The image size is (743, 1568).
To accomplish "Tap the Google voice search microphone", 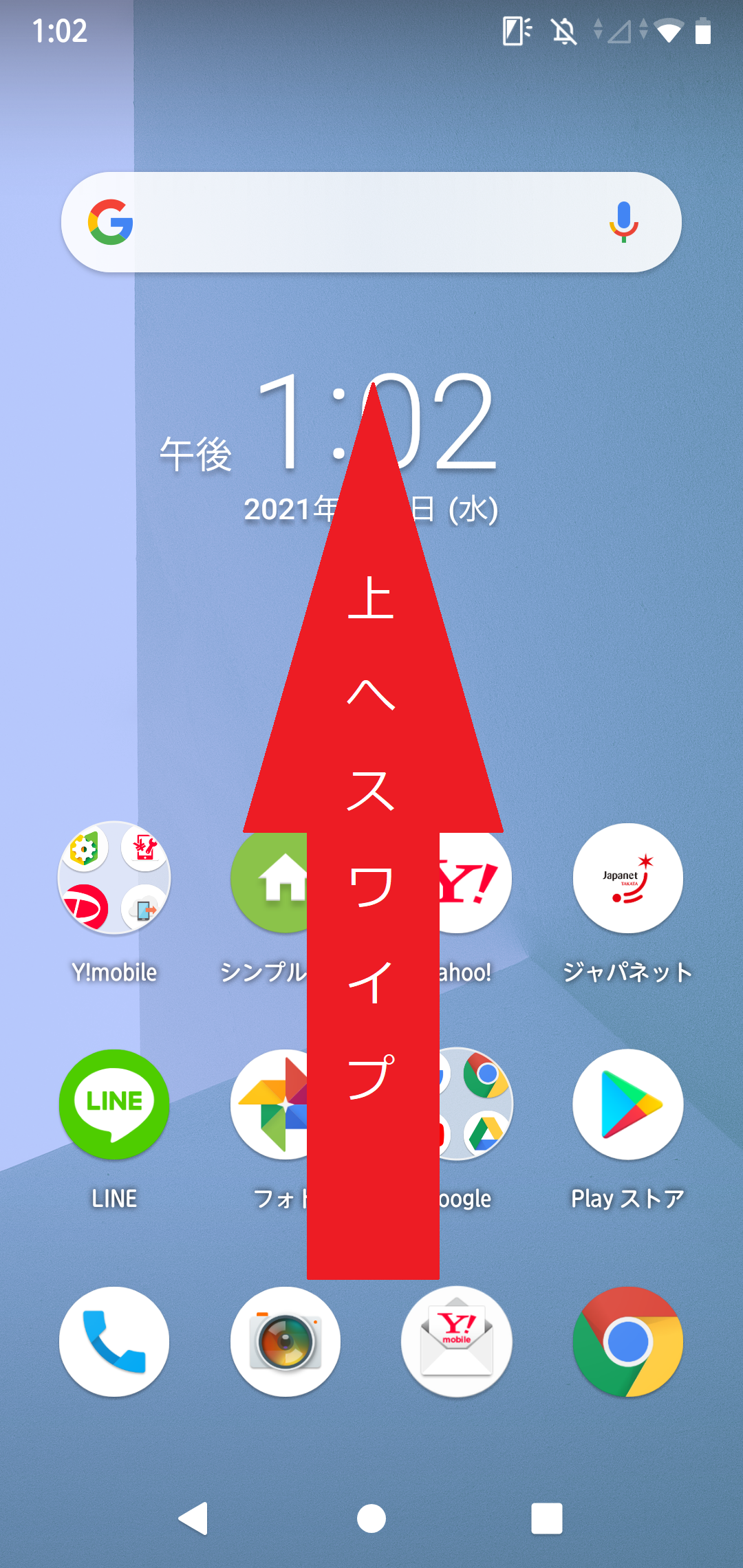I will [623, 221].
